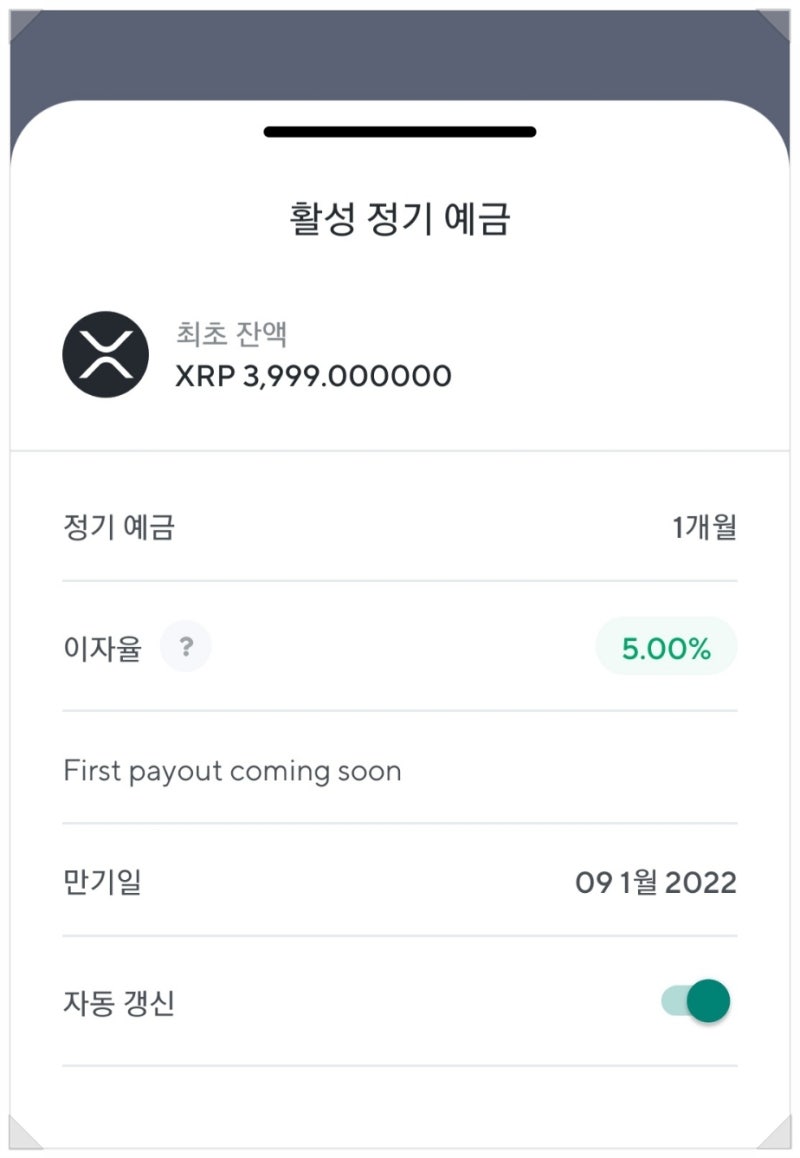The width and height of the screenshot is (800, 1158).
Task: Open the interest rate help tooltip icon
Action: (186, 646)
